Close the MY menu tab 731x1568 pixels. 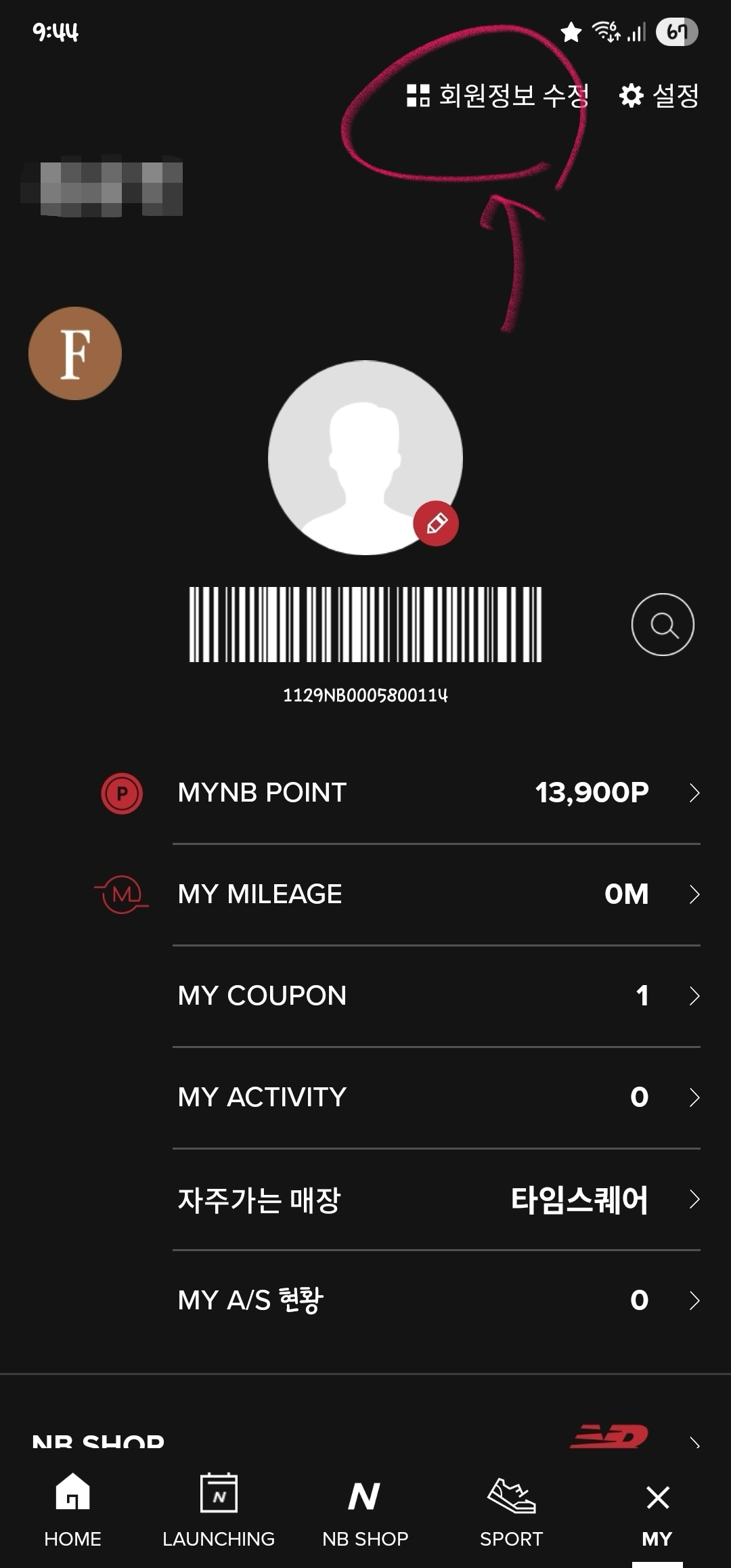tap(657, 1511)
